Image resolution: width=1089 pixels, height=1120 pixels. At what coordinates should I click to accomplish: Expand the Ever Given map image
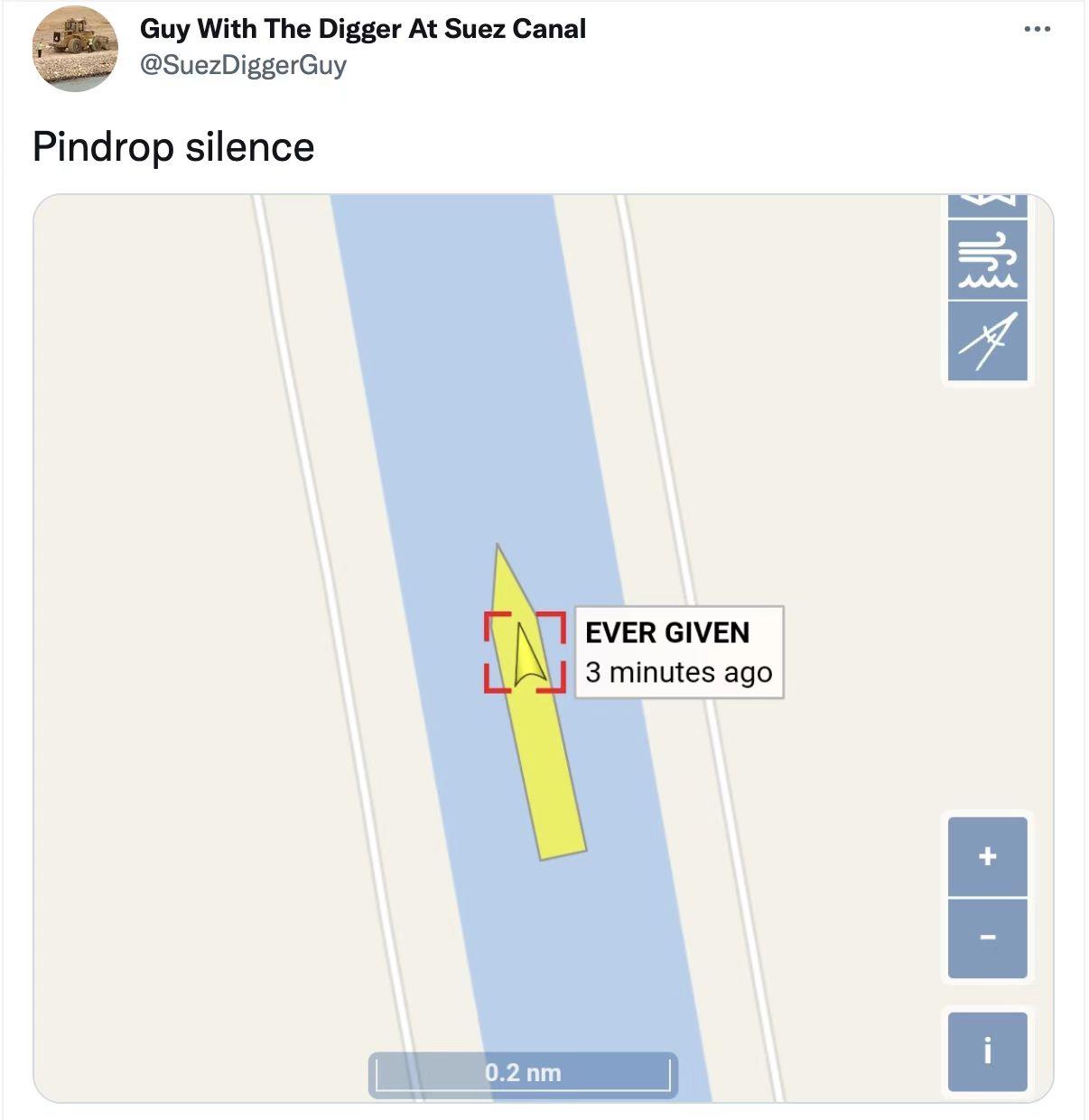[x=544, y=649]
